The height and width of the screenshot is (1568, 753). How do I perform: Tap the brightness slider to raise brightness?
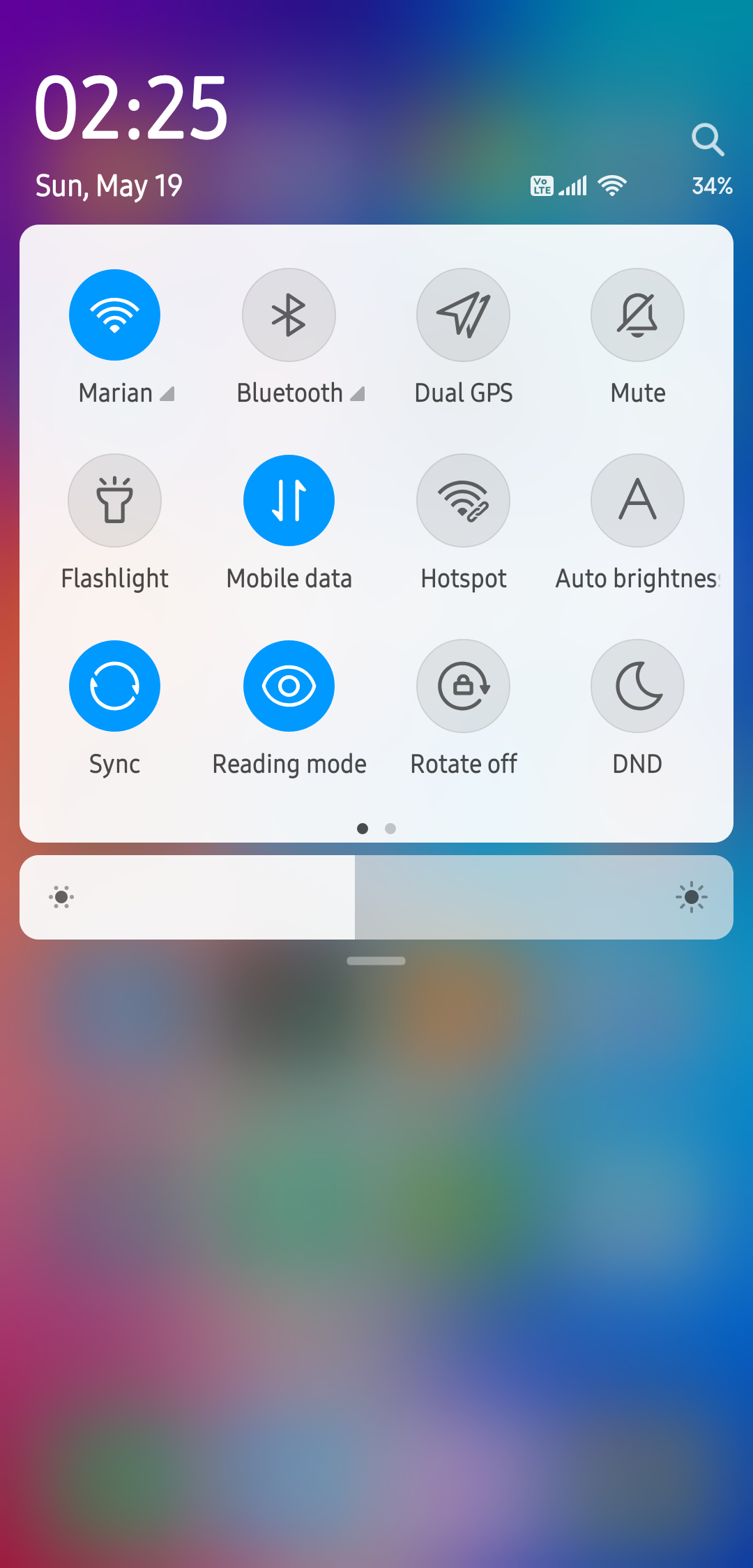coord(376,897)
